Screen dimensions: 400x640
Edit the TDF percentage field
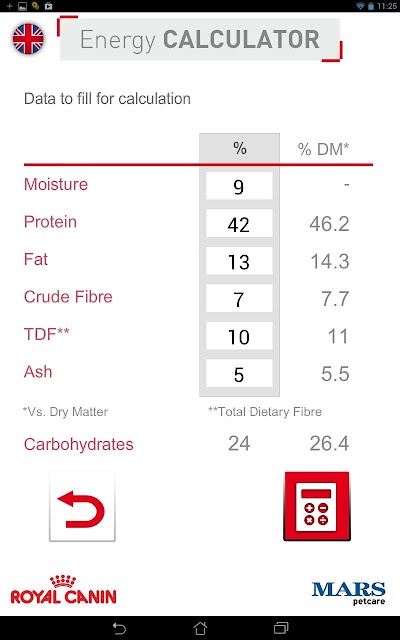click(x=239, y=336)
